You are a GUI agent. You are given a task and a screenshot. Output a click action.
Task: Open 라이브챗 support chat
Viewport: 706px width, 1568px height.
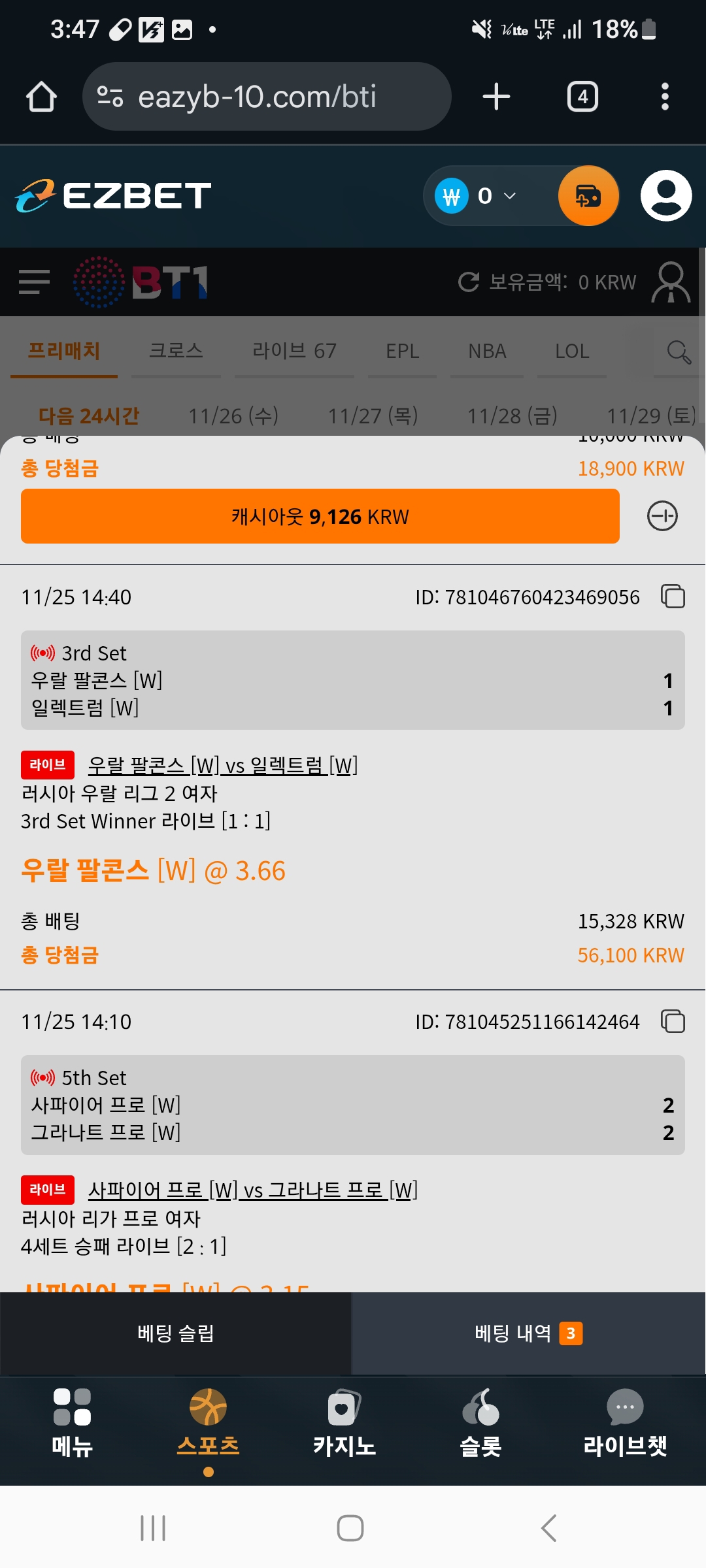624,1424
